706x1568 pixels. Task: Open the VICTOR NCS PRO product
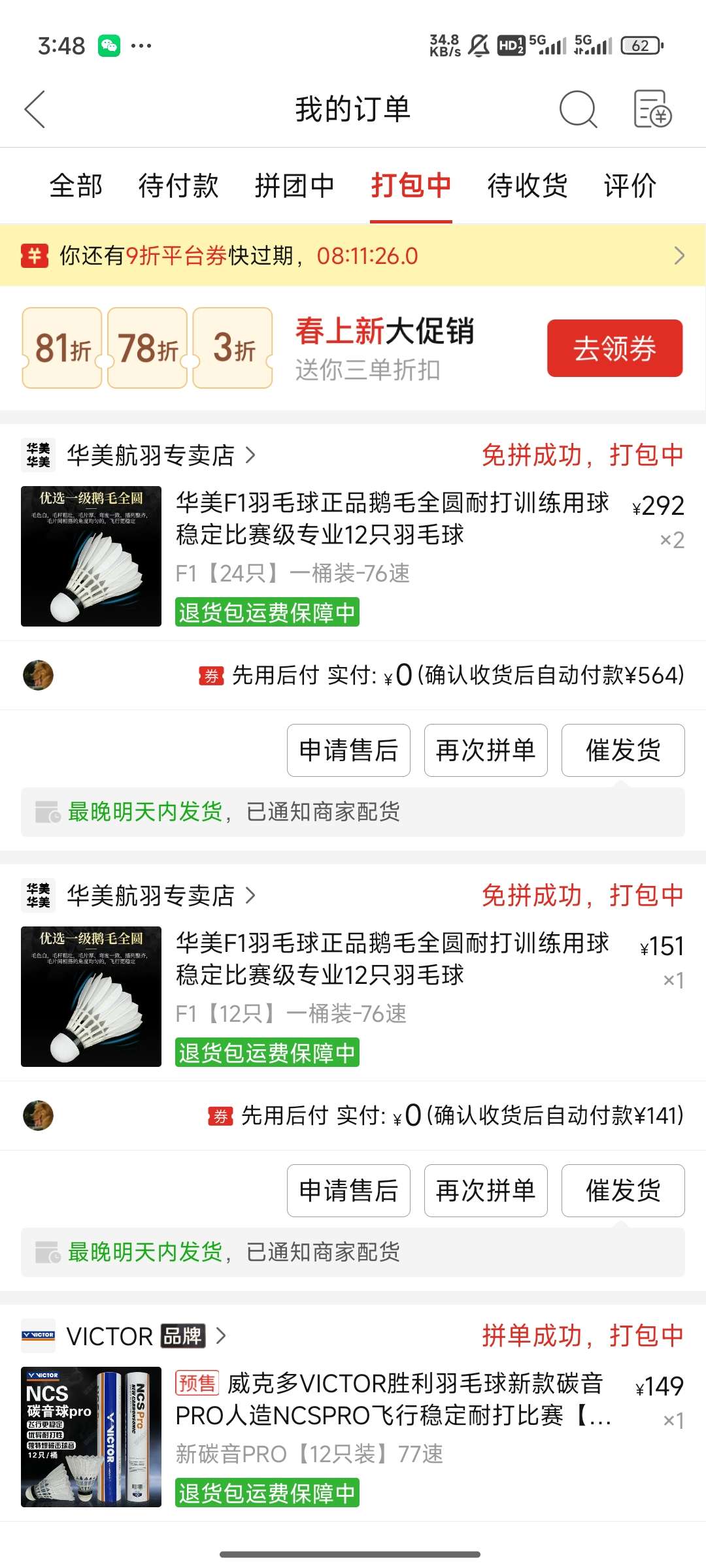392,1399
